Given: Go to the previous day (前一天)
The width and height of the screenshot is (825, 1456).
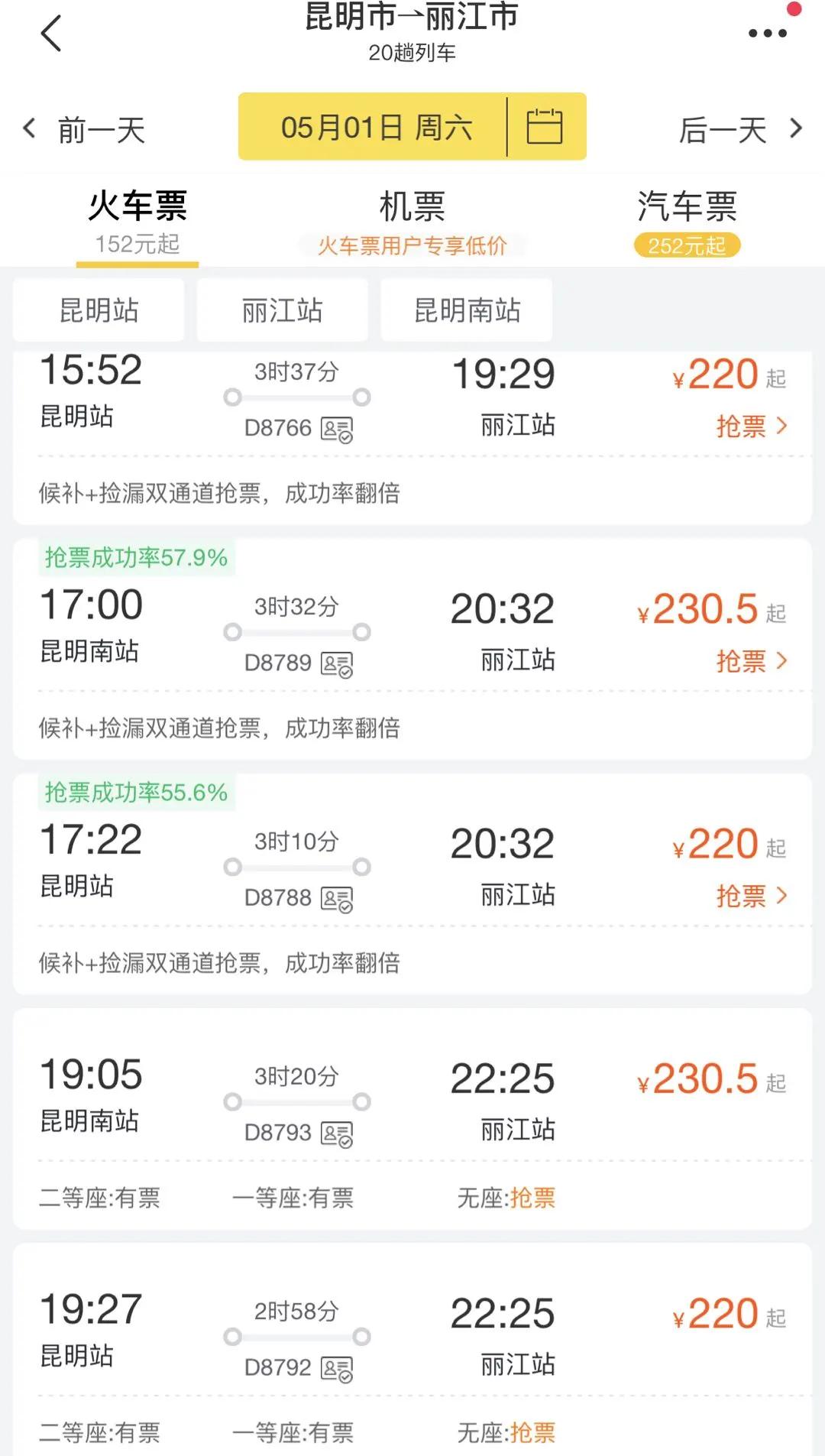Looking at the screenshot, I should [x=84, y=129].
